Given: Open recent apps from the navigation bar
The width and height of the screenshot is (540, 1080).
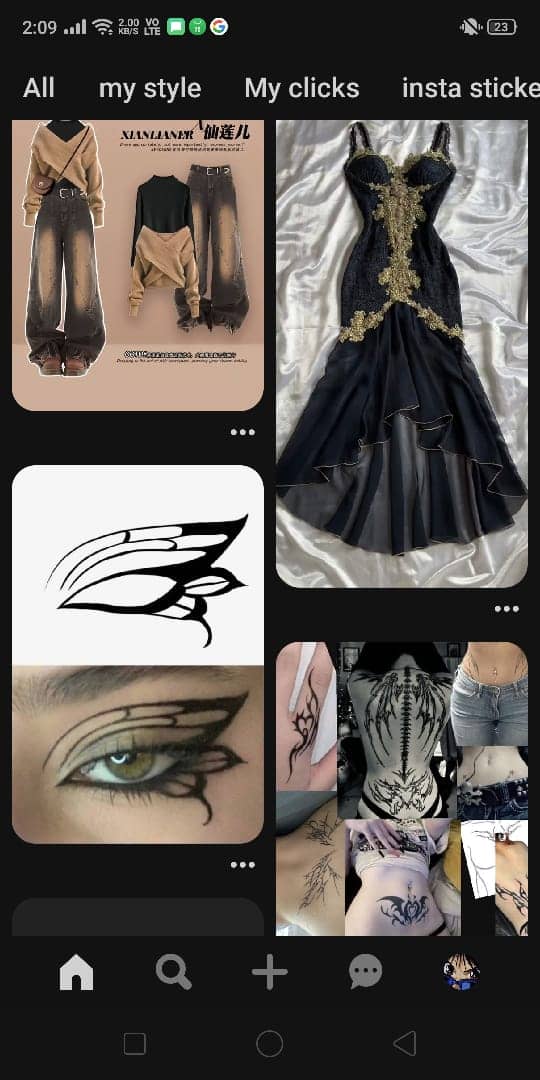Looking at the screenshot, I should 134,1043.
